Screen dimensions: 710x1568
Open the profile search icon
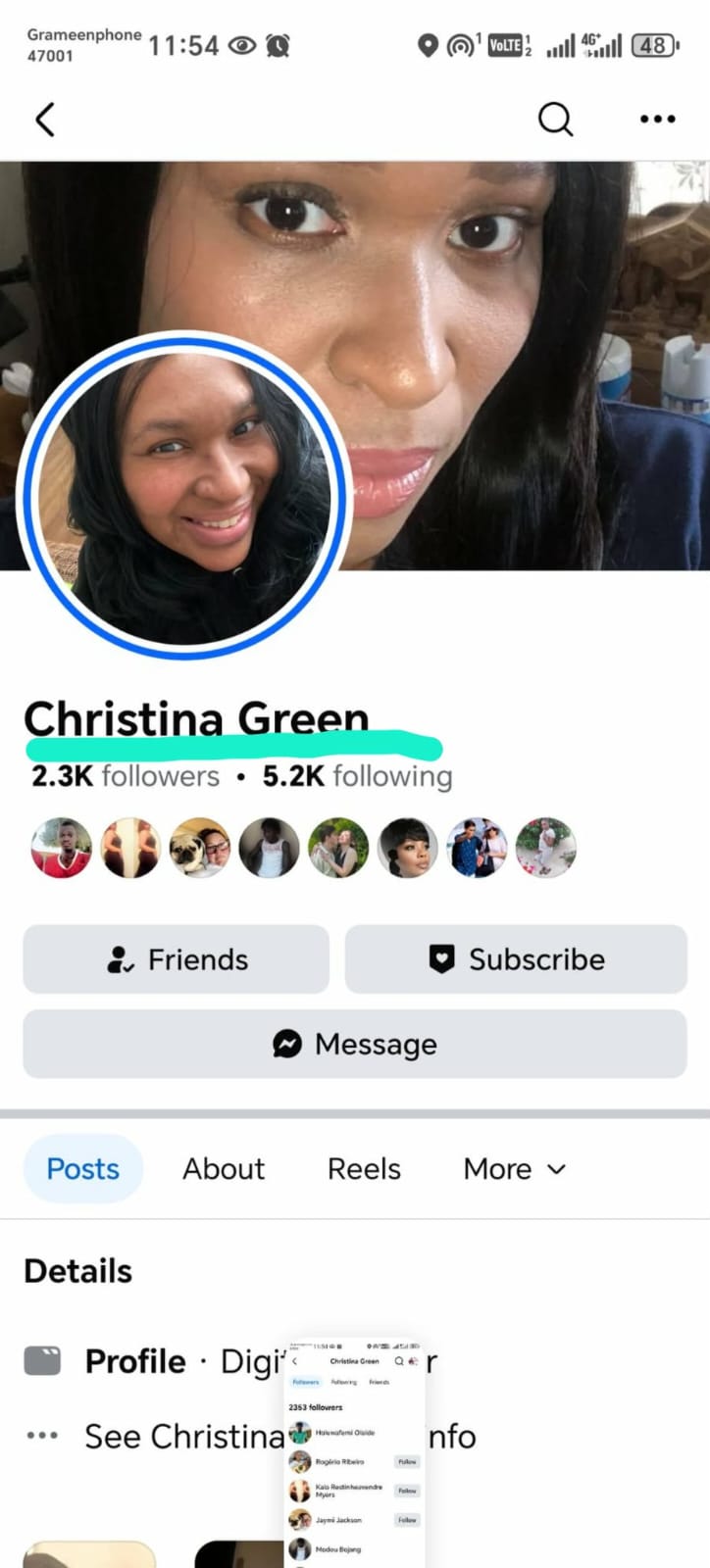point(555,120)
